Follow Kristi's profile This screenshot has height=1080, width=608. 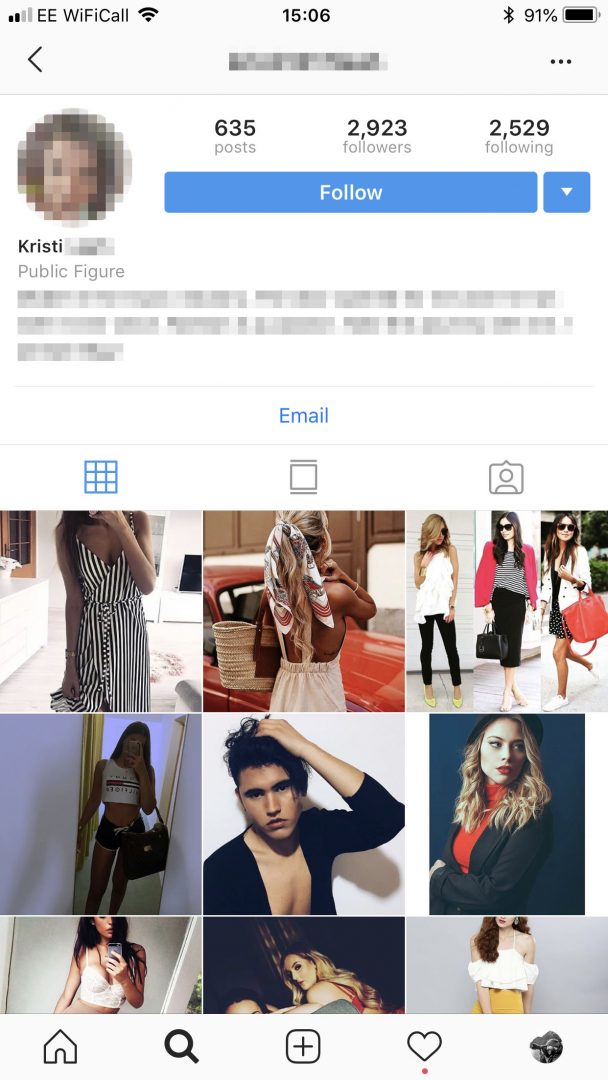coord(350,192)
